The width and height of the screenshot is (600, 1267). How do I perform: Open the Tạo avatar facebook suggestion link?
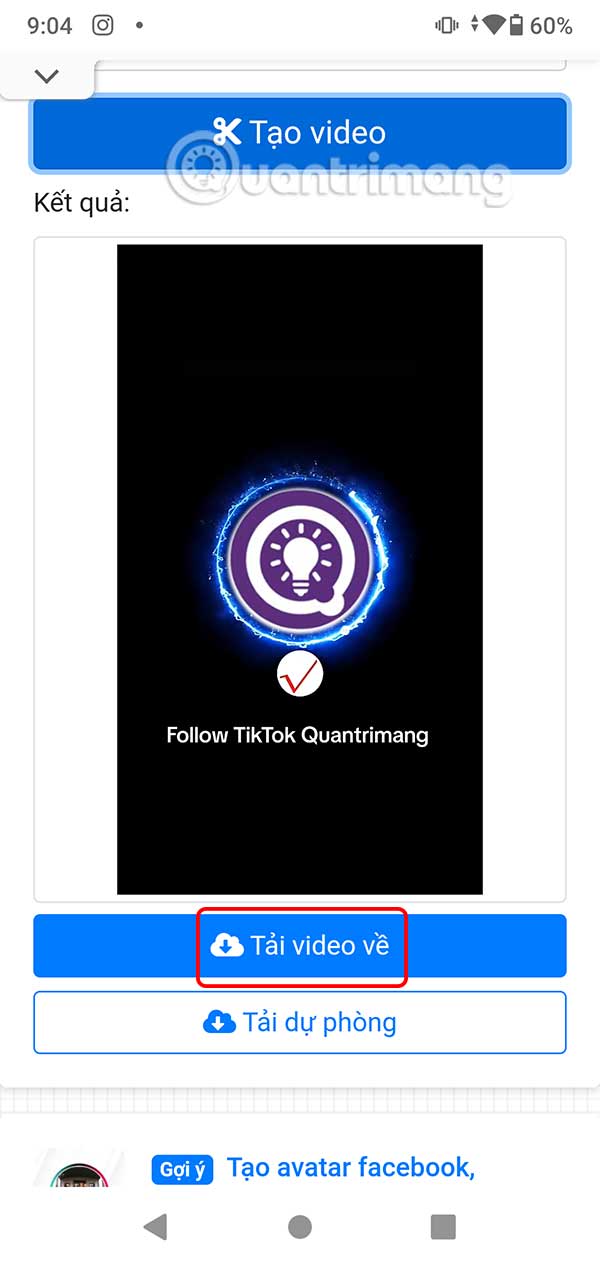click(350, 1167)
